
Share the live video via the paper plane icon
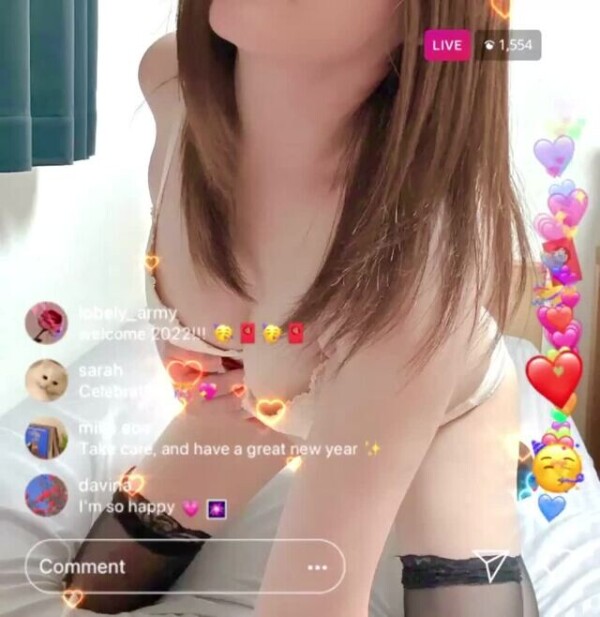pyautogui.click(x=490, y=564)
